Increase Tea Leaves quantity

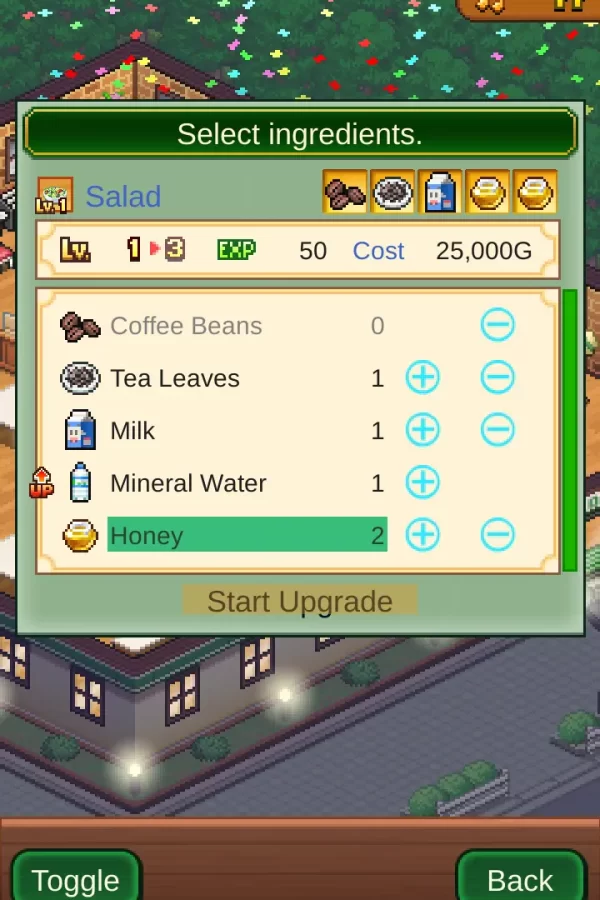tap(422, 378)
